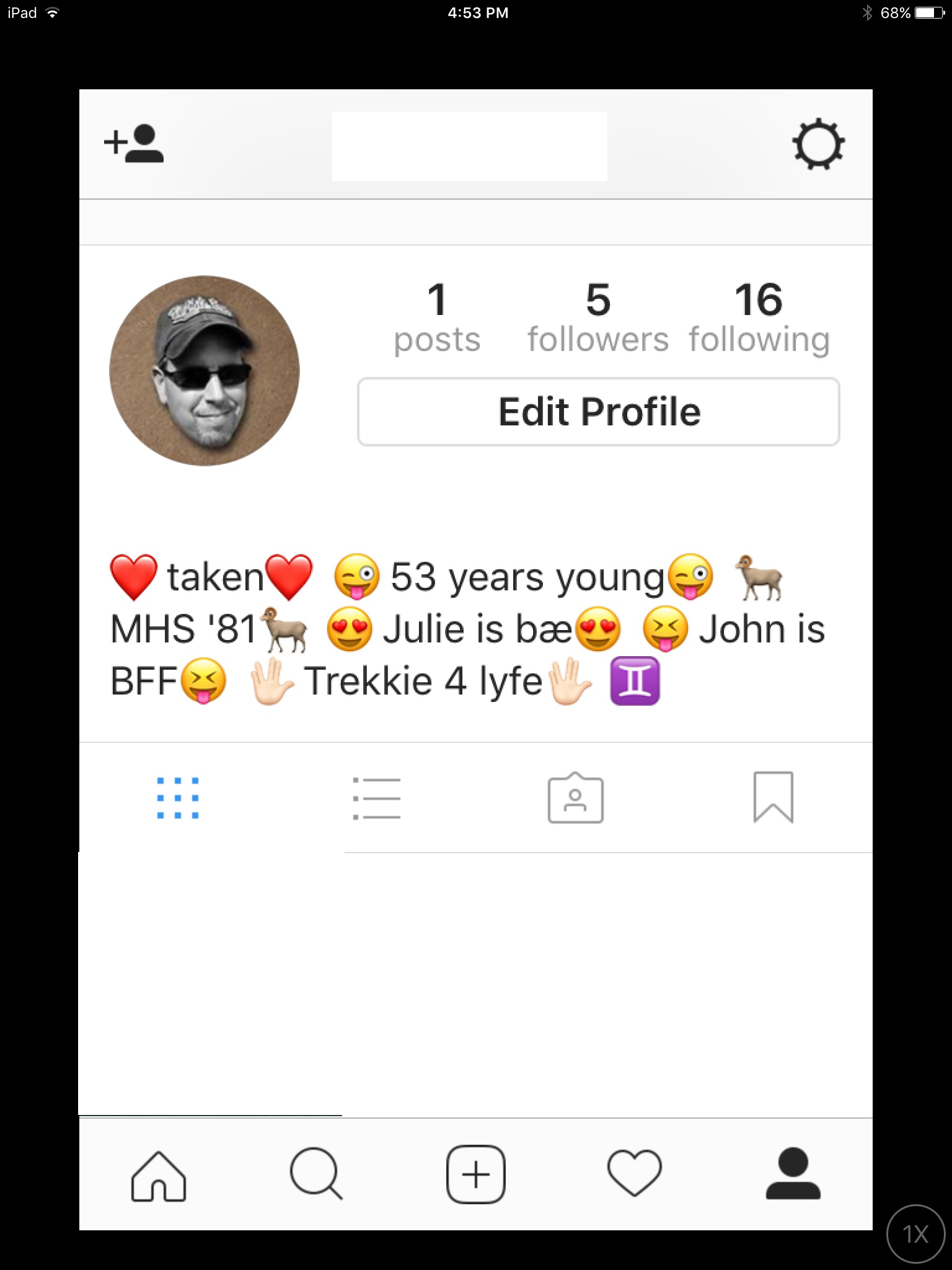The image size is (952, 1270).
Task: Toggle the 1X zoom scale button
Action: [916, 1234]
